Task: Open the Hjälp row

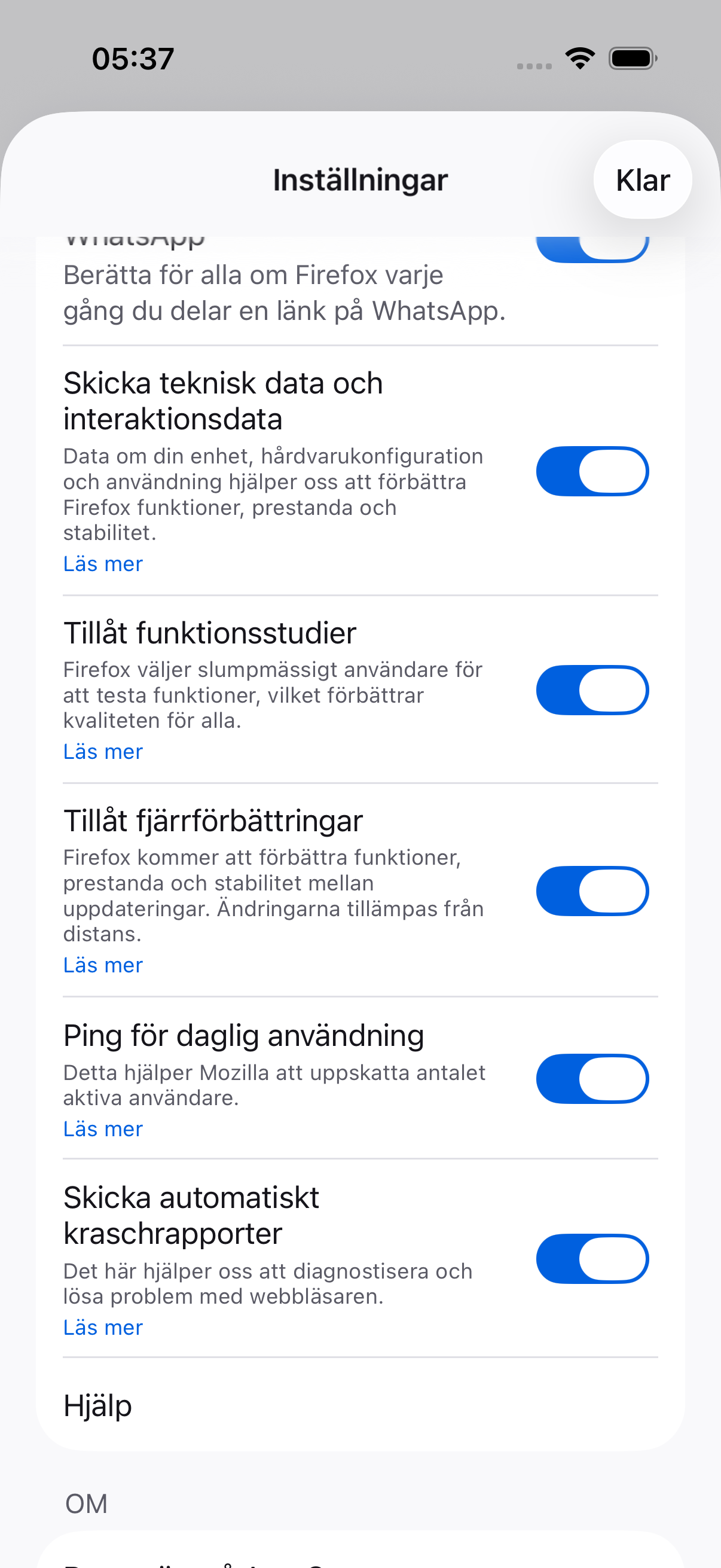Action: [359, 1405]
